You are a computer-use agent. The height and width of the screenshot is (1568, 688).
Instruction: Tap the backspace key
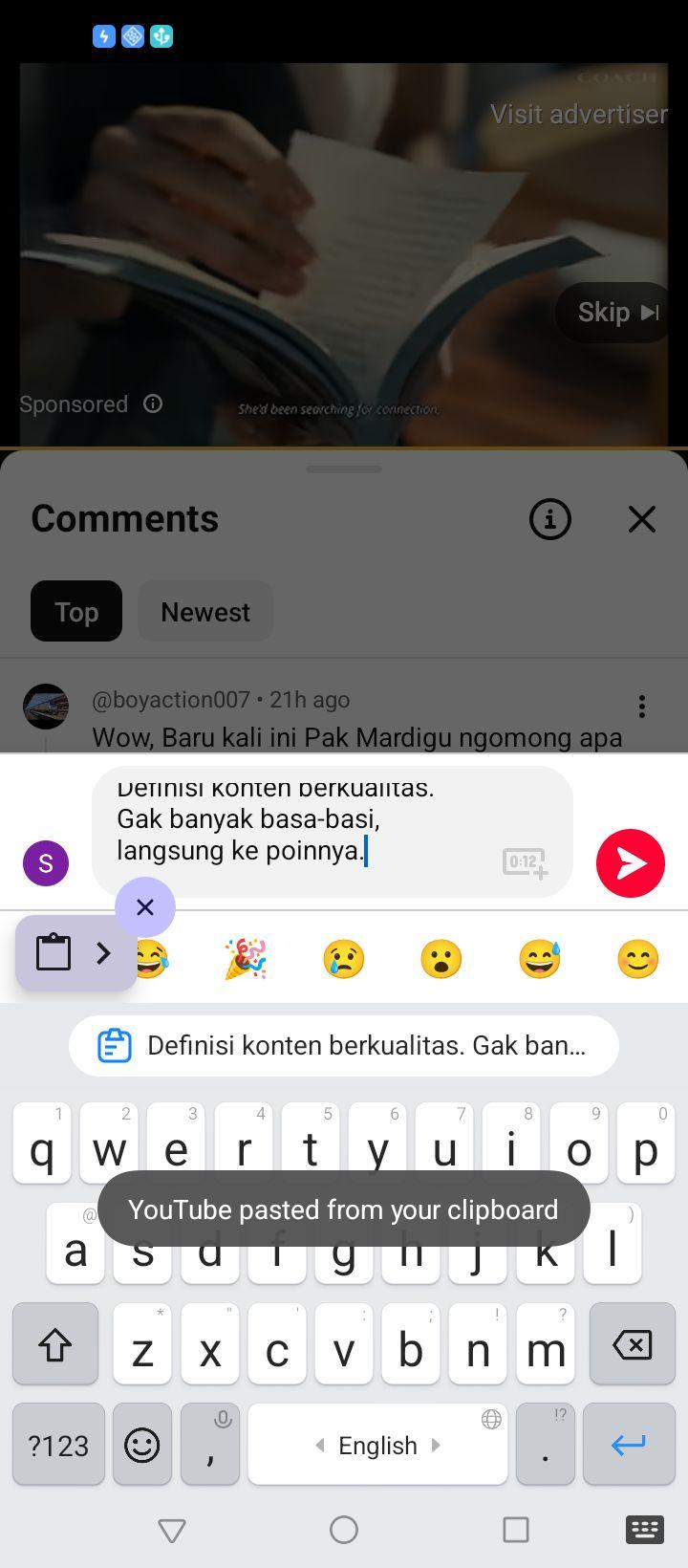click(x=632, y=1344)
